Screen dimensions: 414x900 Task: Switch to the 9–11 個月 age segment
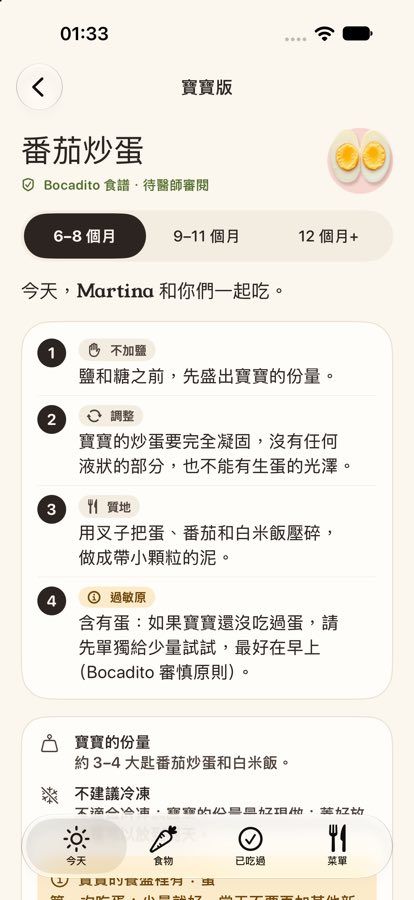pos(206,236)
